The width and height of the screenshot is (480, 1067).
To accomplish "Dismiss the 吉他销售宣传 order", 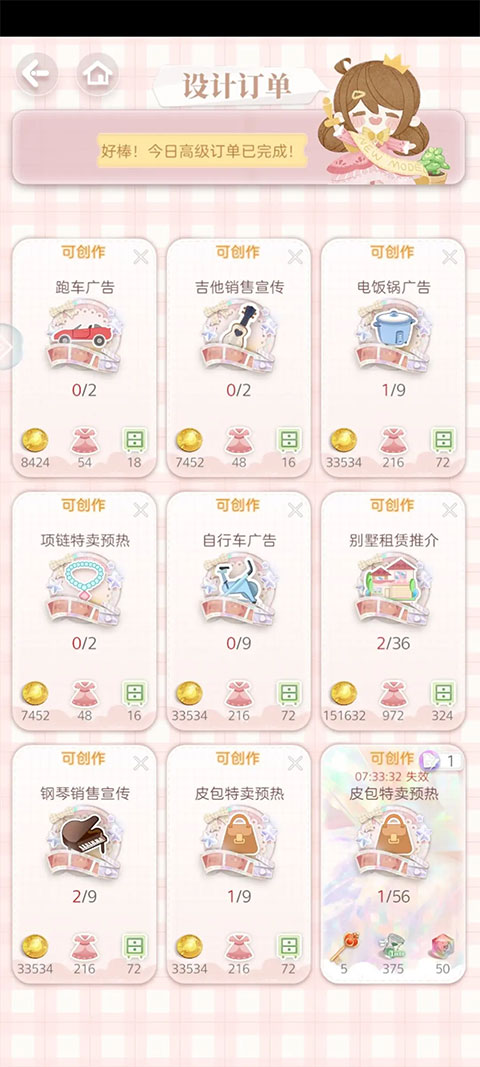I will tap(295, 257).
